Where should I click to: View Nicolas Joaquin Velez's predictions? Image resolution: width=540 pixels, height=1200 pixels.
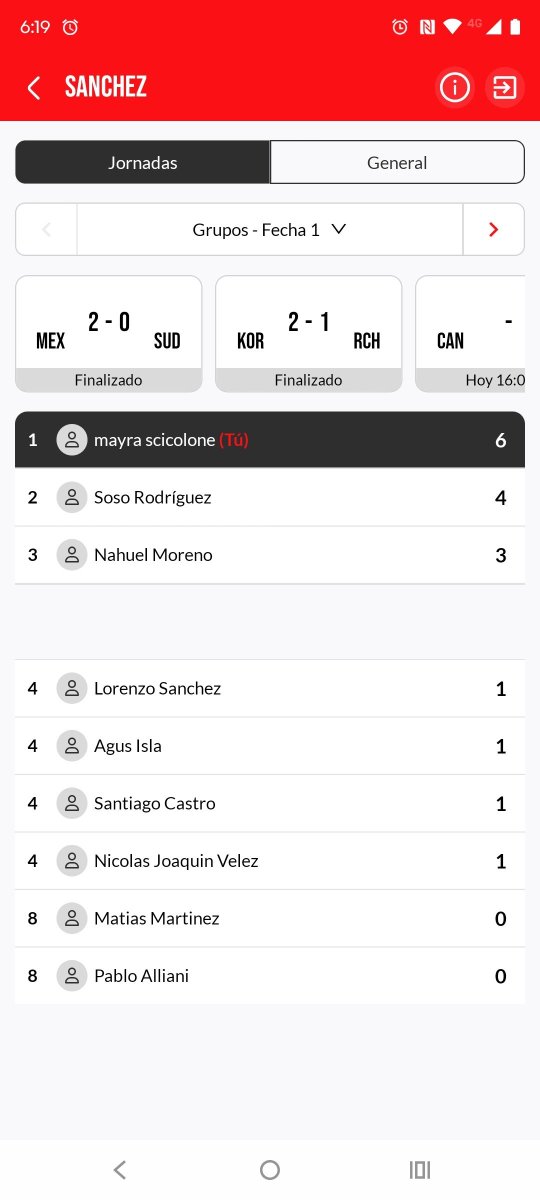point(270,861)
